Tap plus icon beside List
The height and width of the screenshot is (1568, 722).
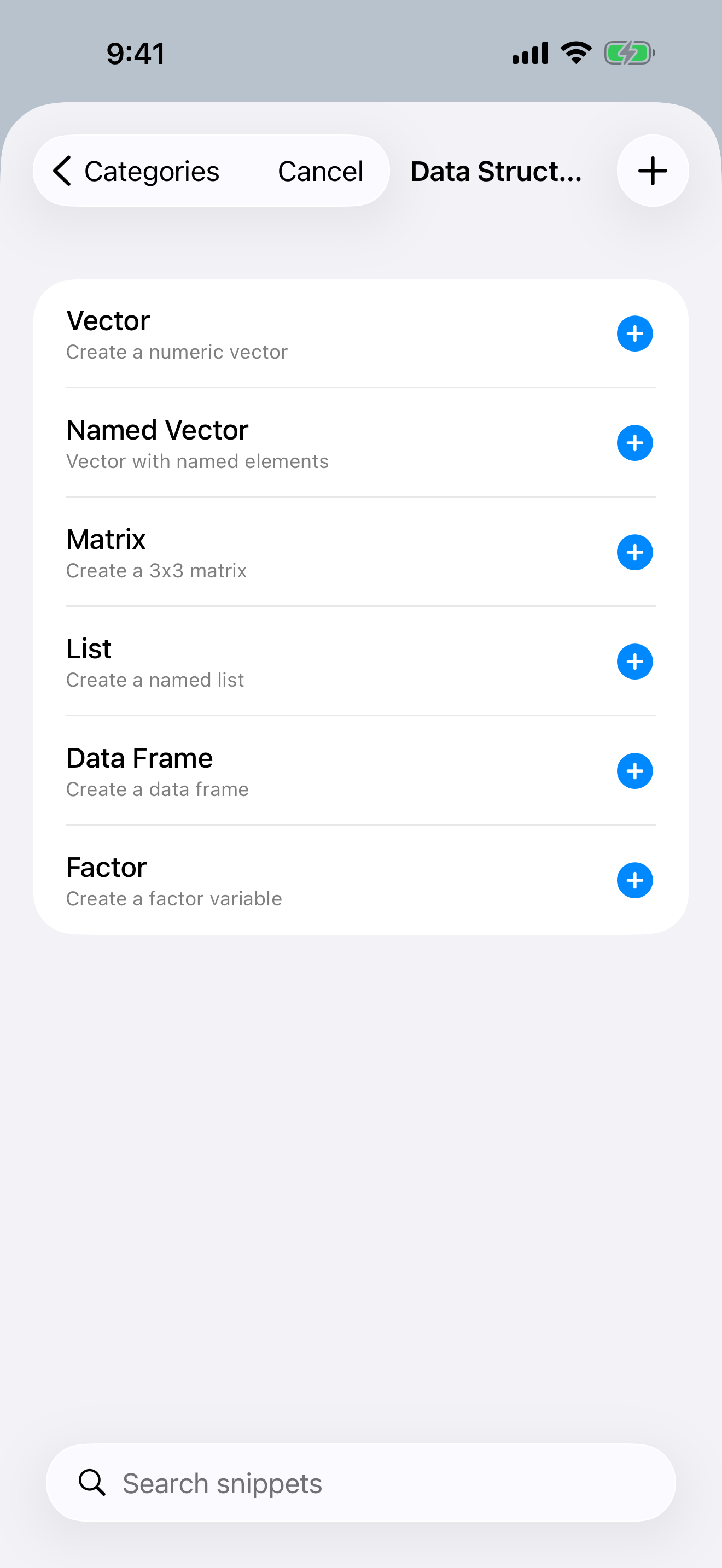(634, 661)
